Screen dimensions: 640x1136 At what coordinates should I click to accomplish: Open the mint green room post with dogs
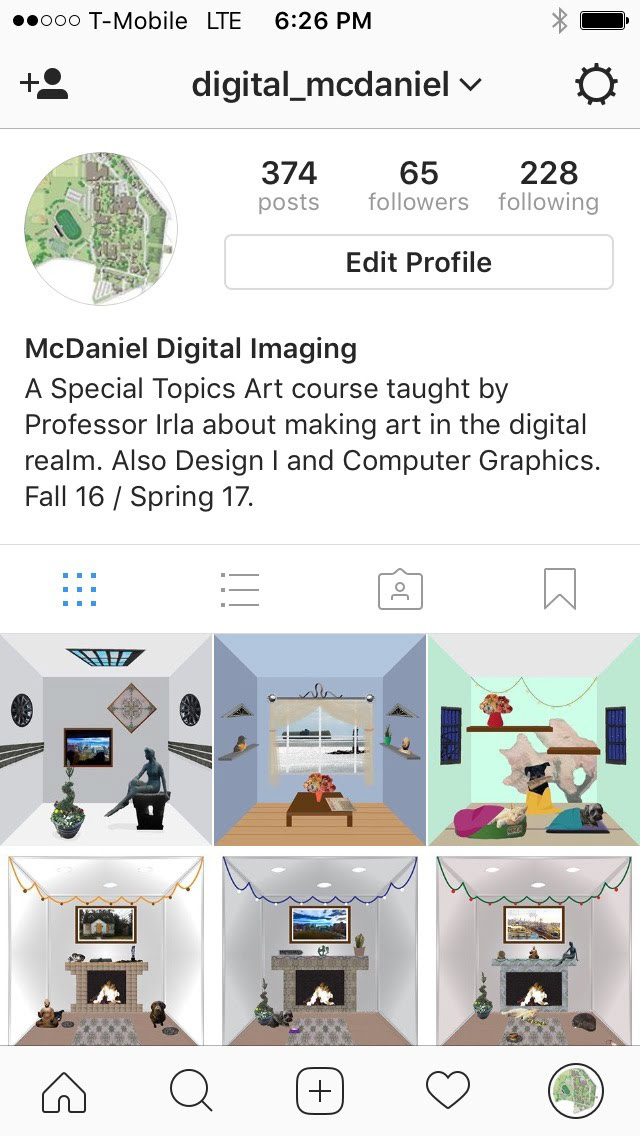click(x=534, y=740)
